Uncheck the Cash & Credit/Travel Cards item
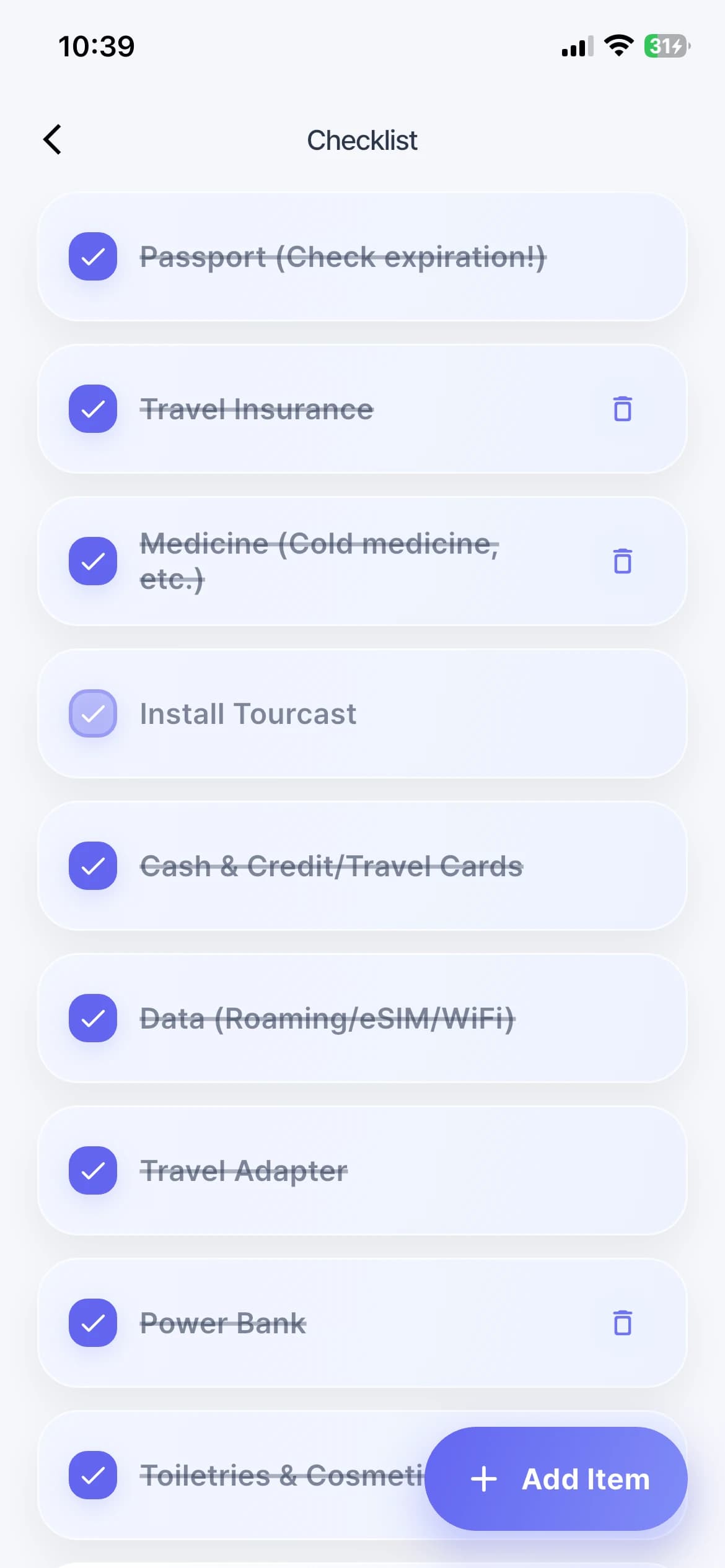 click(92, 866)
